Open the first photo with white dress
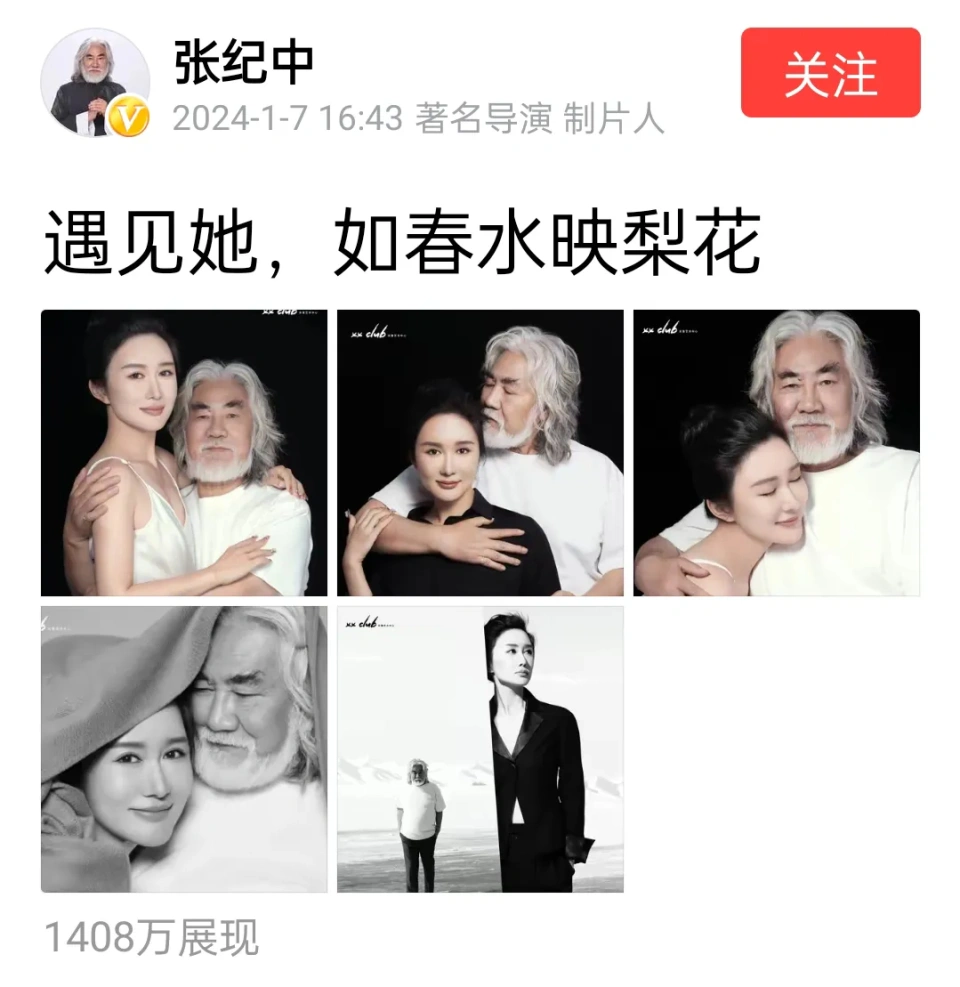This screenshot has height=987, width=960. [184, 452]
